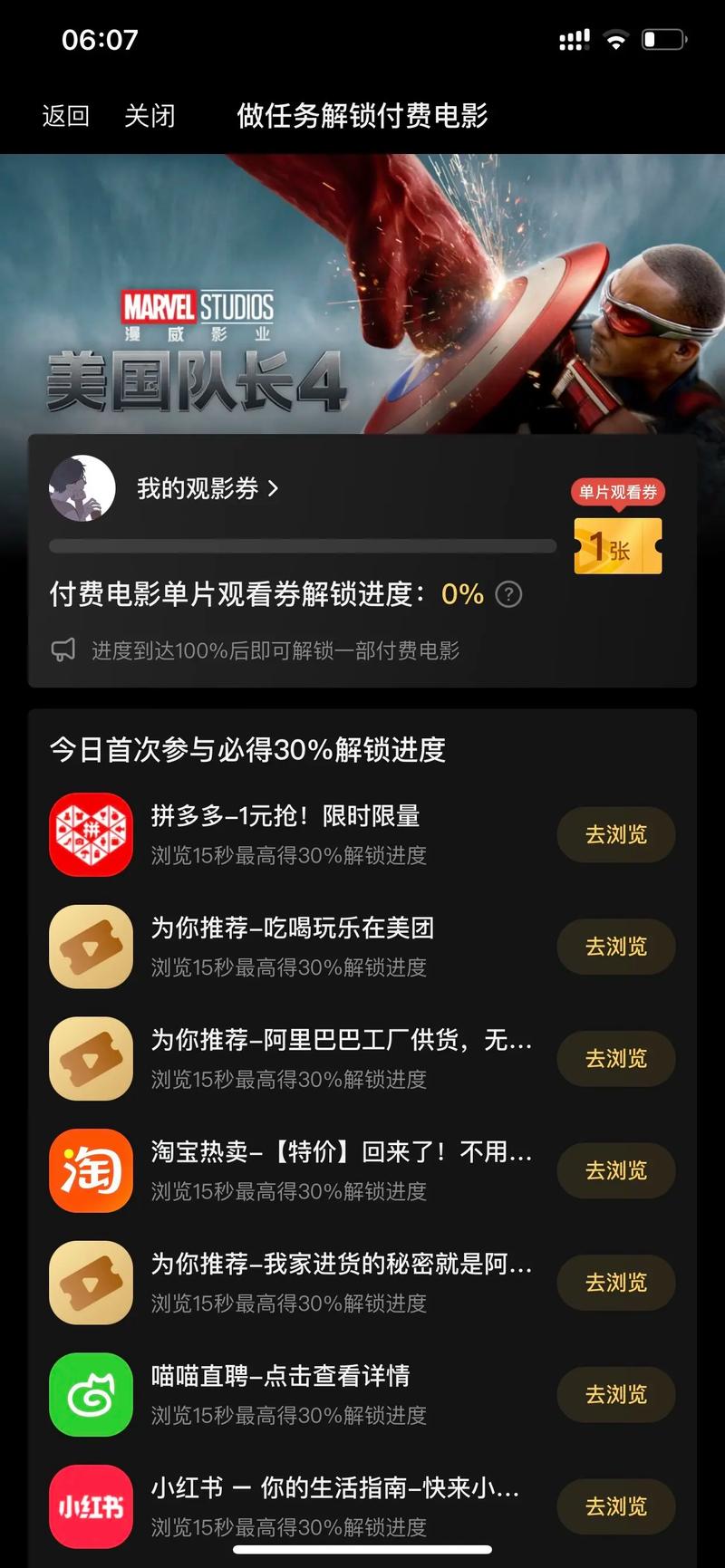Tap 去浏览 for the 喵喵直聘 task
This screenshot has height=1568, width=725.
(x=616, y=1394)
